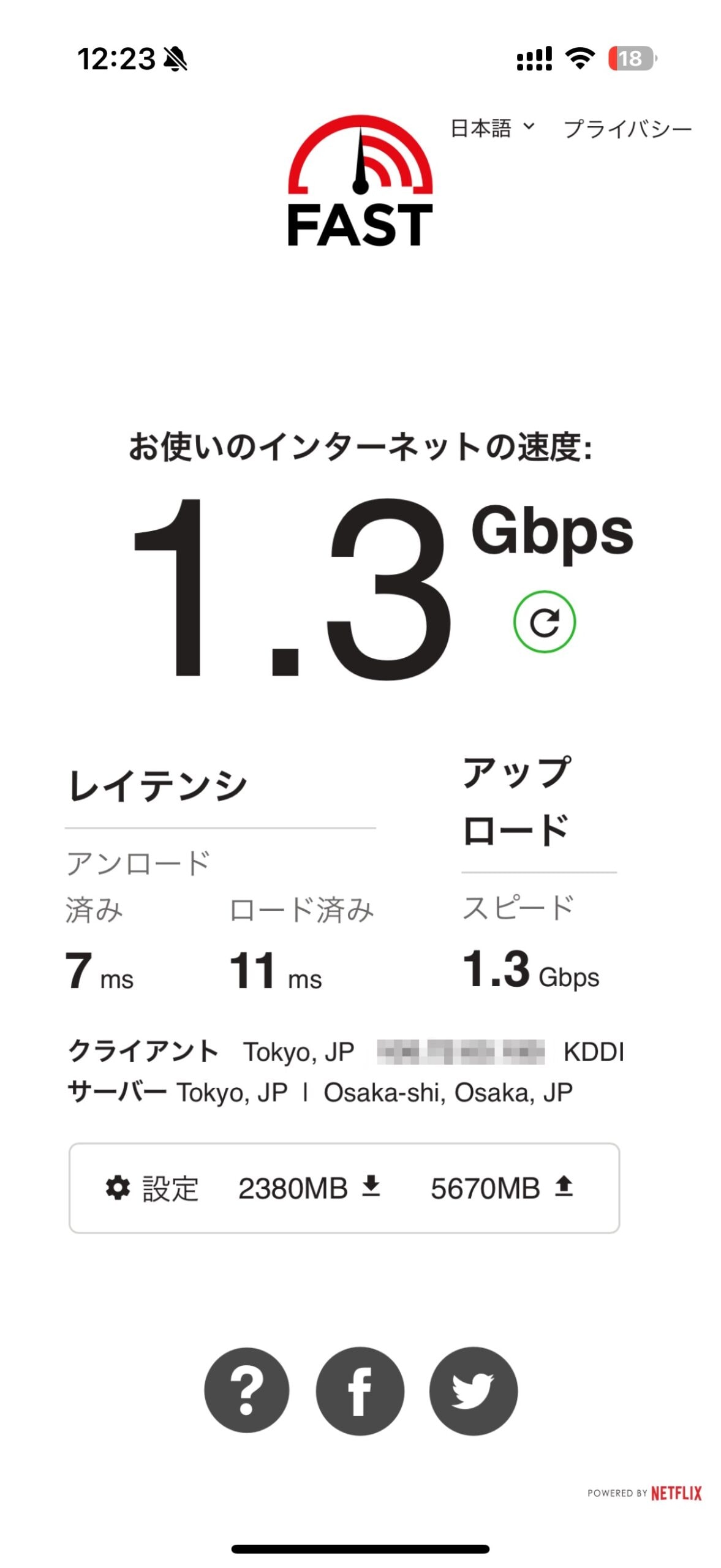The image size is (721, 1568).
Task: Open the プライバシー link
Action: tap(627, 129)
